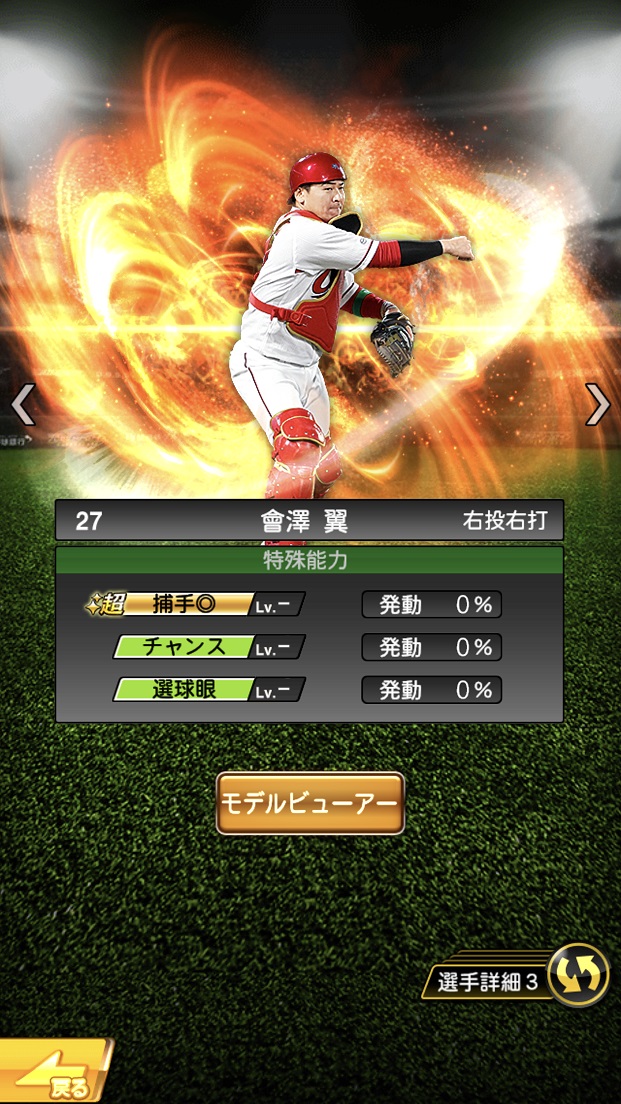Go to the previous player with the left arrow
This screenshot has height=1104, width=621.
[22, 404]
